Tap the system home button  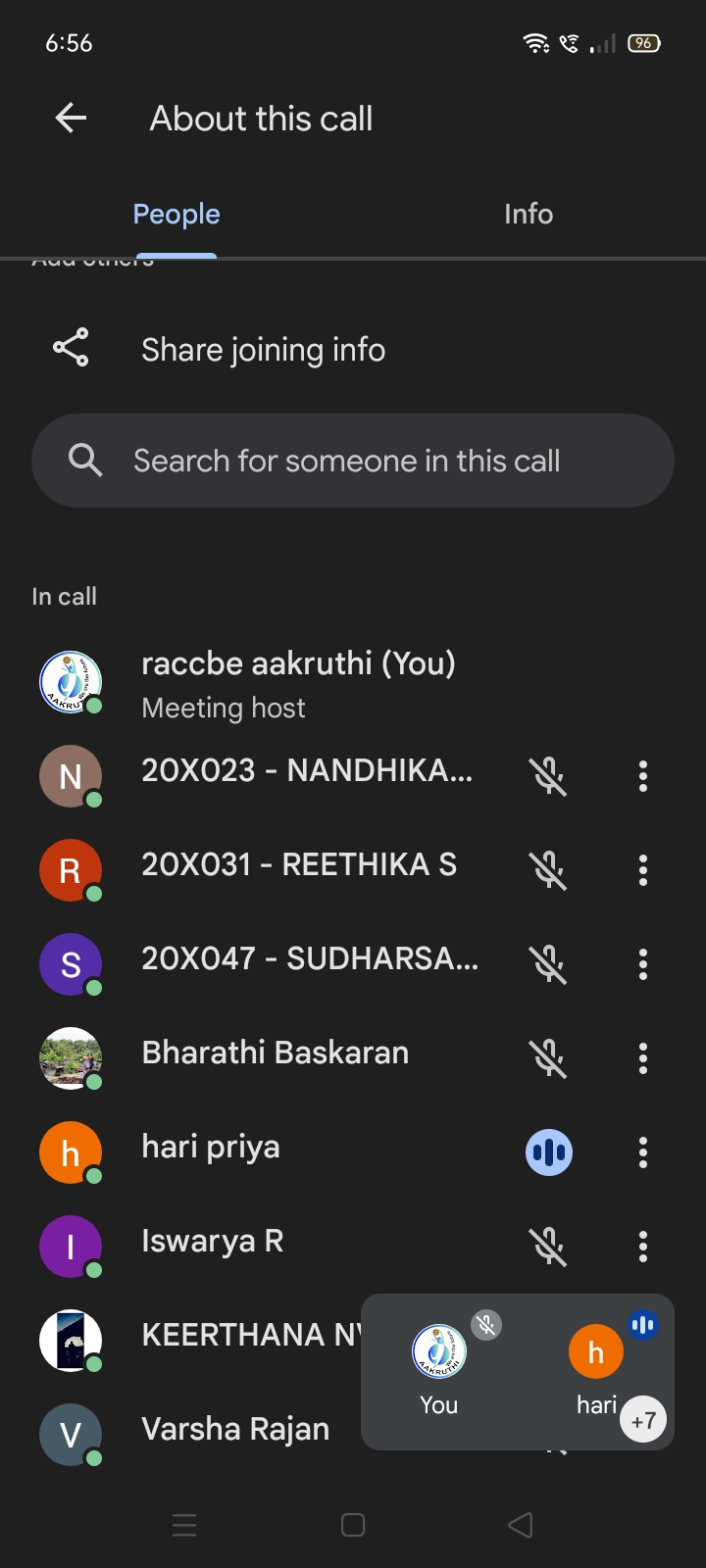click(x=353, y=1525)
